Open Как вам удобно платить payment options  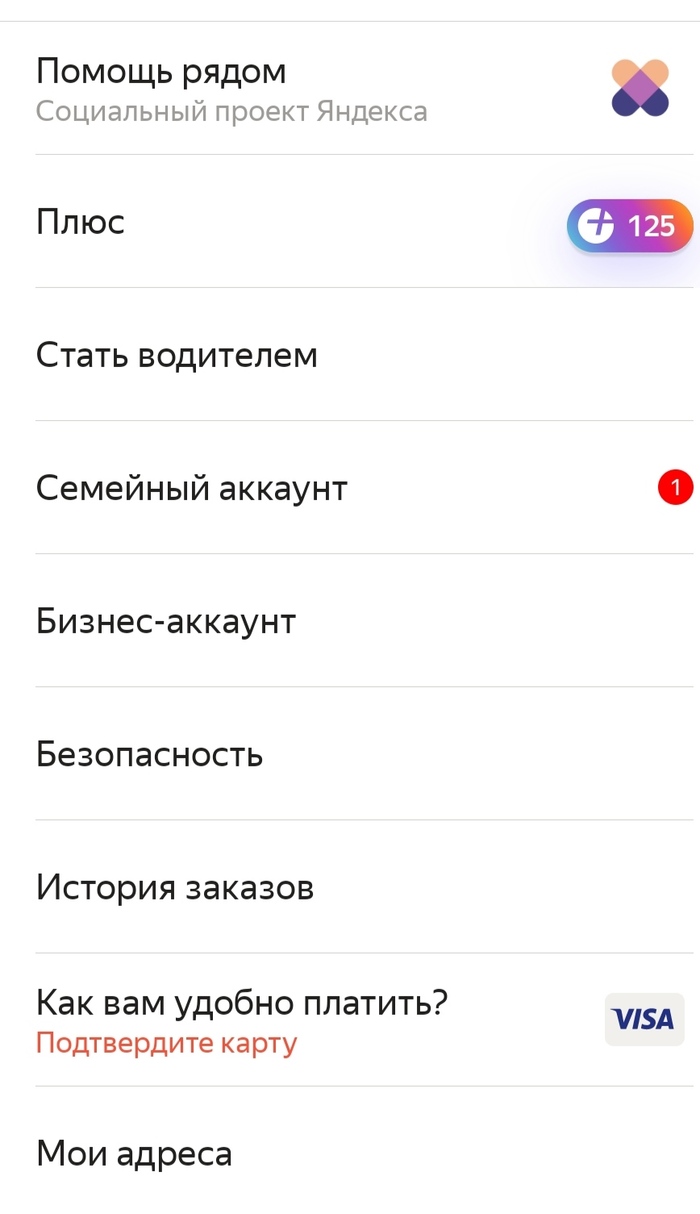pyautogui.click(x=242, y=1019)
